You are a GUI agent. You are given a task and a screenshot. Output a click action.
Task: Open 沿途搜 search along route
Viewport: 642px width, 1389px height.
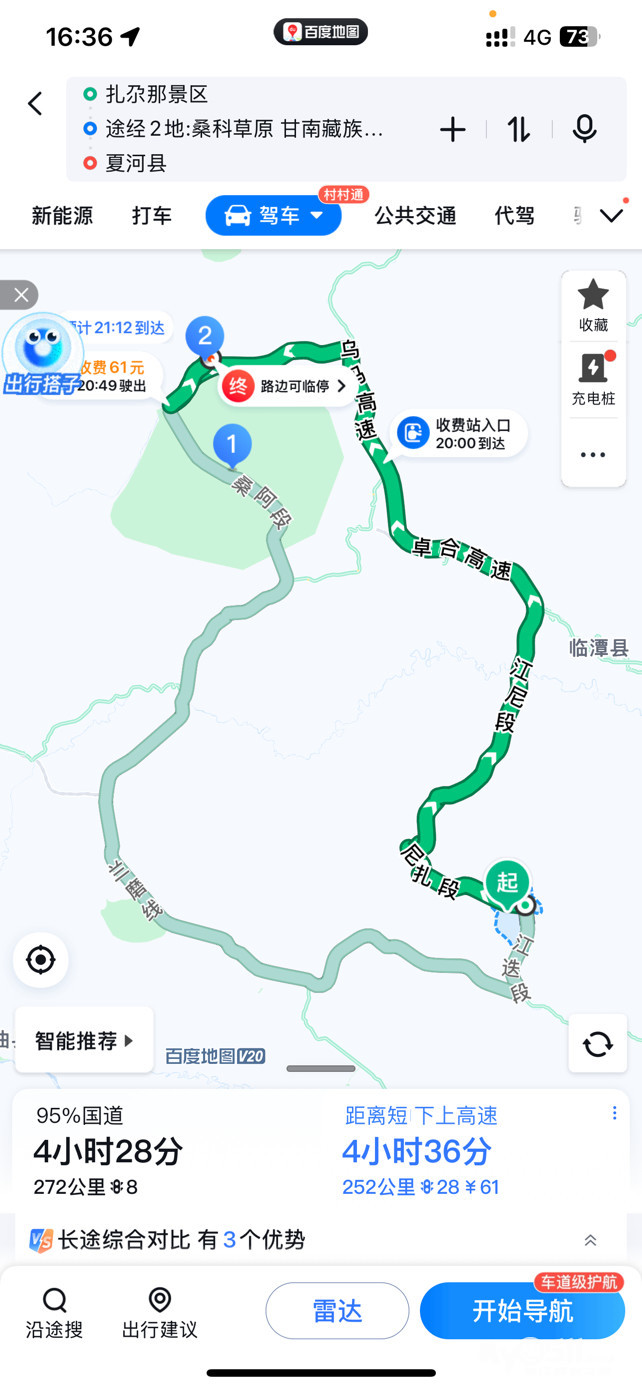click(54, 1312)
